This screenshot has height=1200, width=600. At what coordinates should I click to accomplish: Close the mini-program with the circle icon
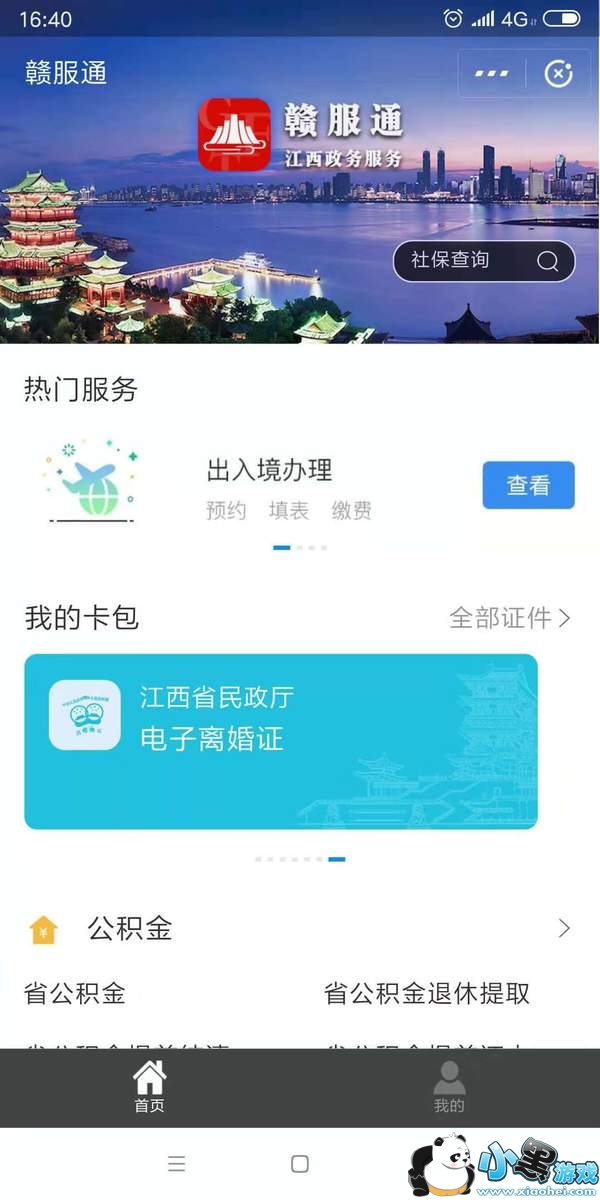tap(557, 73)
